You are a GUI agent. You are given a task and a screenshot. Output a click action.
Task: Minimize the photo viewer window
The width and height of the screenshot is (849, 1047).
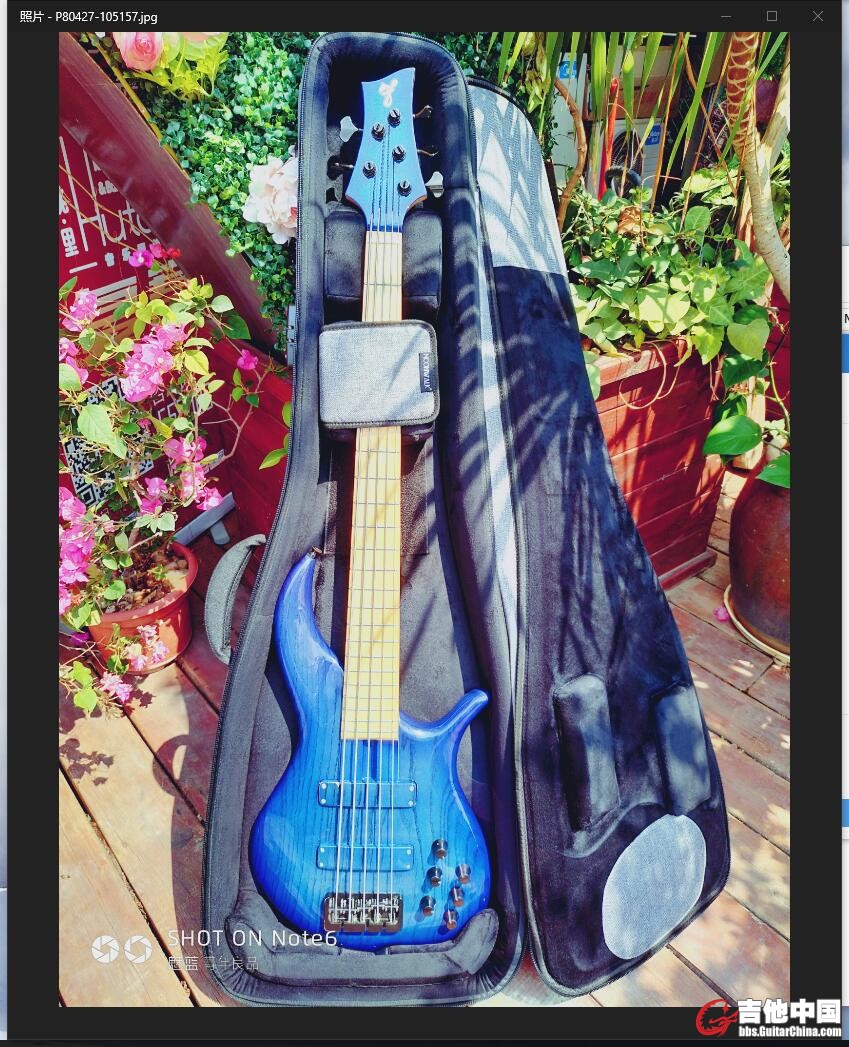pyautogui.click(x=727, y=16)
